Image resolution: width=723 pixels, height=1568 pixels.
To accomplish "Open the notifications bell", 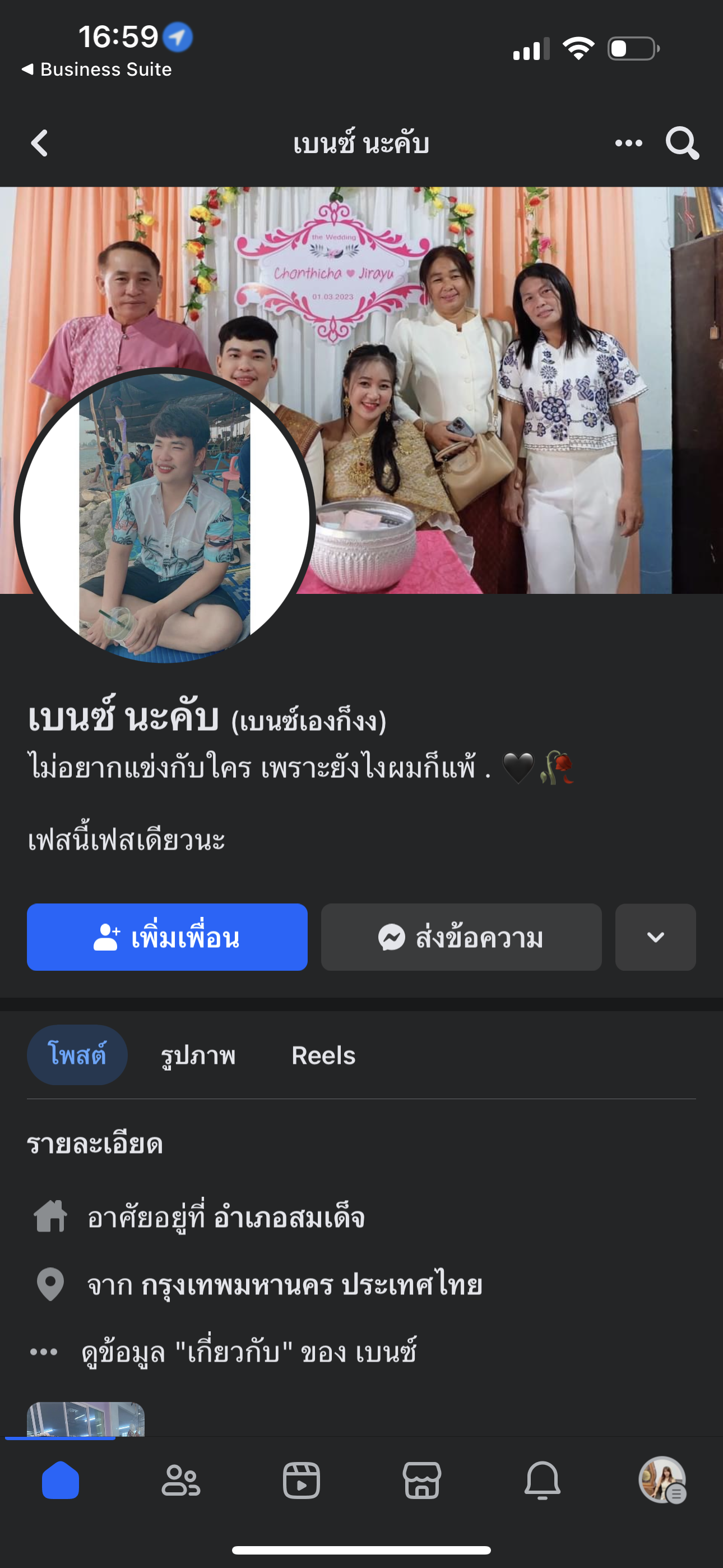I will tap(543, 1481).
